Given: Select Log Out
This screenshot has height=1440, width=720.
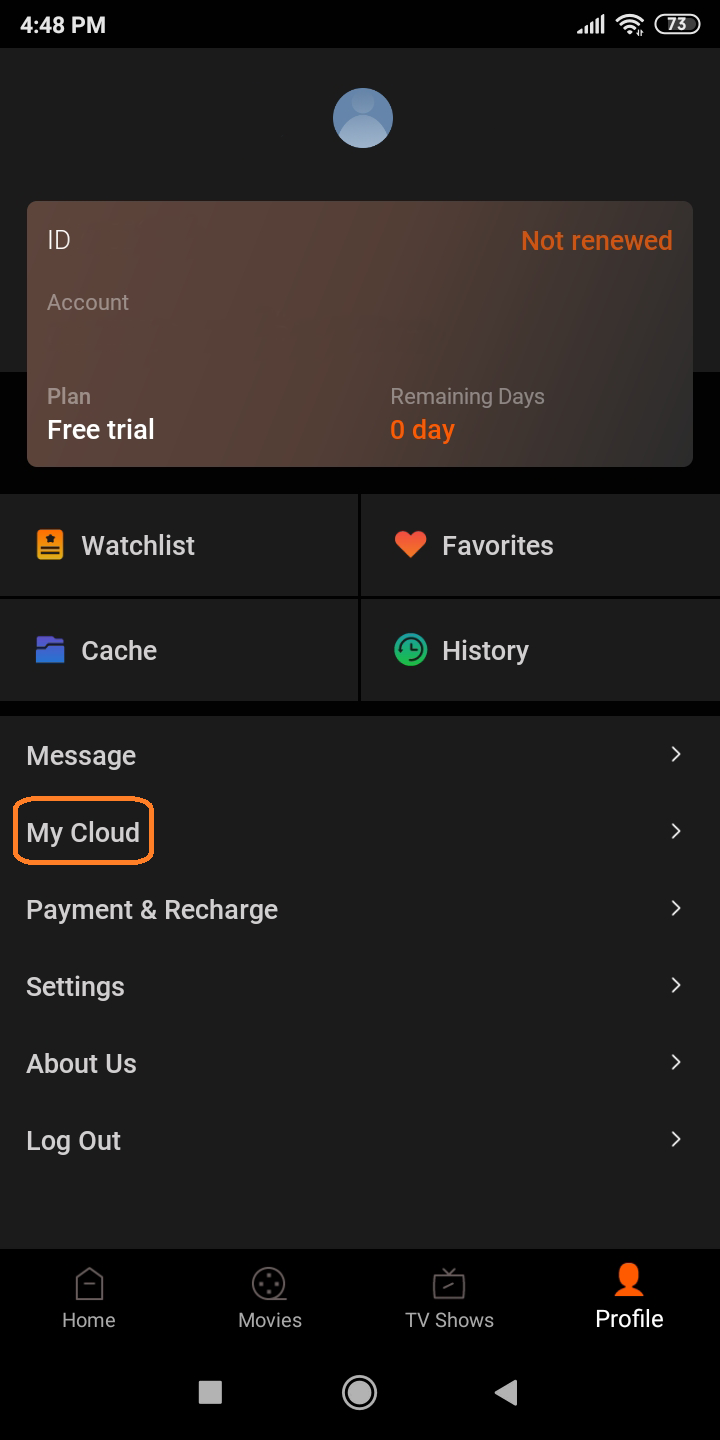Looking at the screenshot, I should [x=360, y=1140].
